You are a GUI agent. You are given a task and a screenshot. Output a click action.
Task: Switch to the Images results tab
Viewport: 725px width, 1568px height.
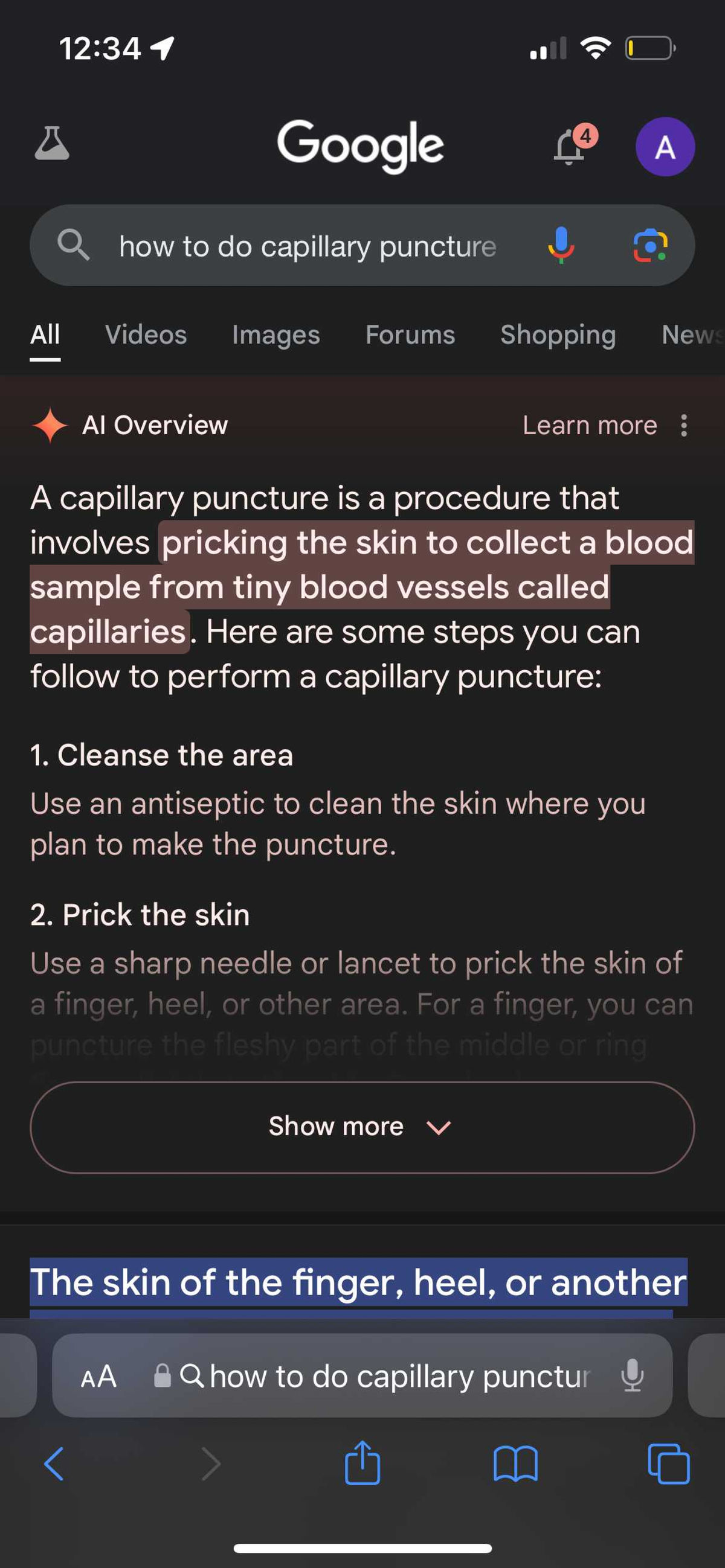pyautogui.click(x=275, y=334)
